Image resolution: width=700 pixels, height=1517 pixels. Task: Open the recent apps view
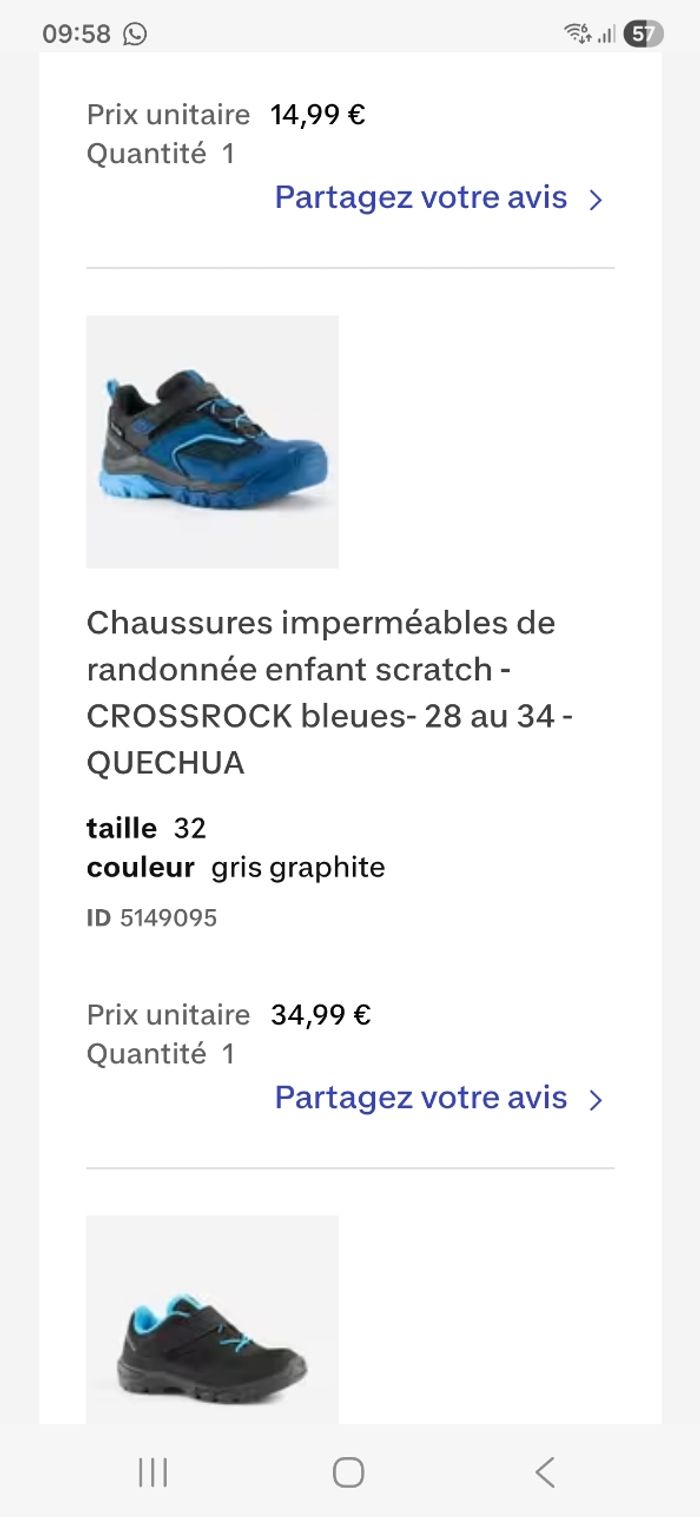pyautogui.click(x=153, y=1472)
